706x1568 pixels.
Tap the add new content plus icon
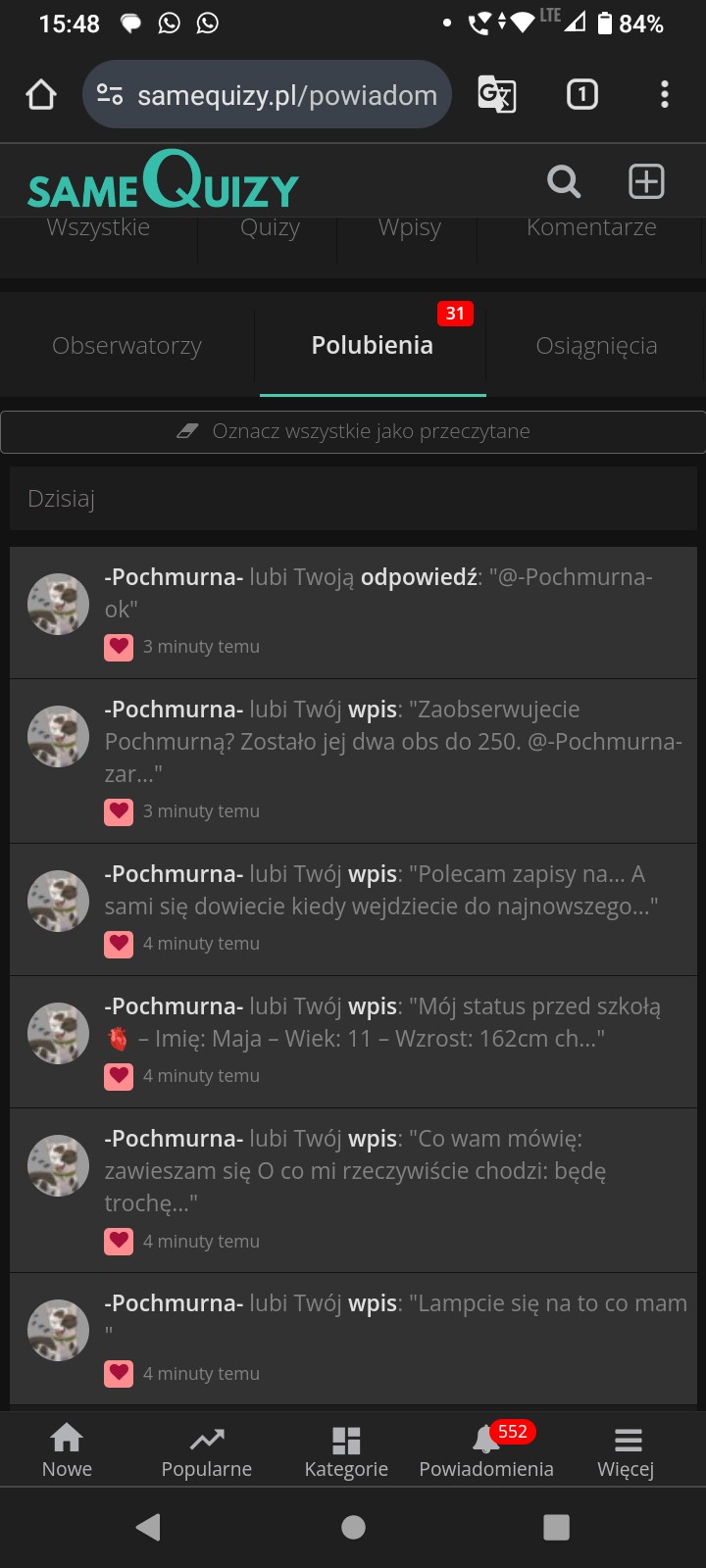(x=646, y=181)
